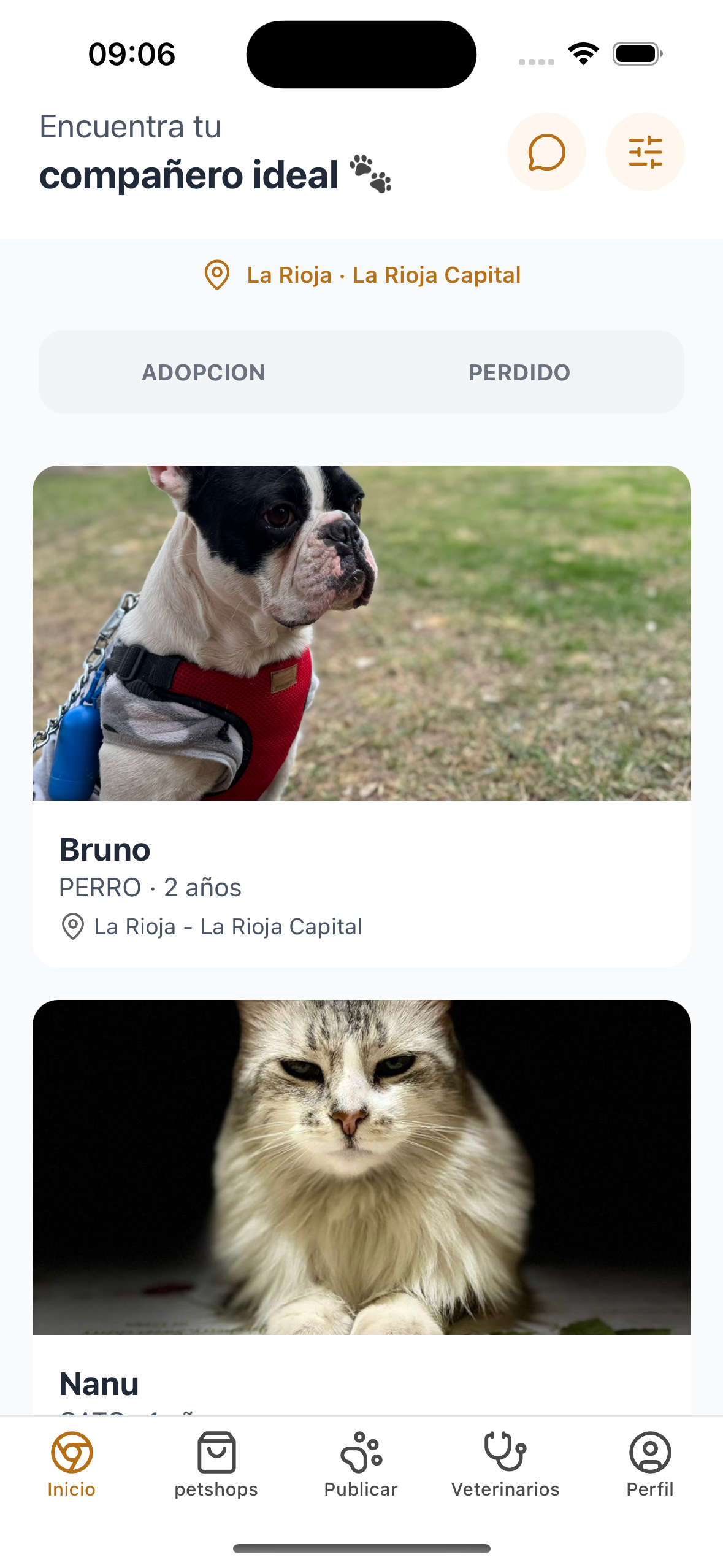Select Publicar to post a pet
This screenshot has width=723, height=1568.
point(361,1464)
